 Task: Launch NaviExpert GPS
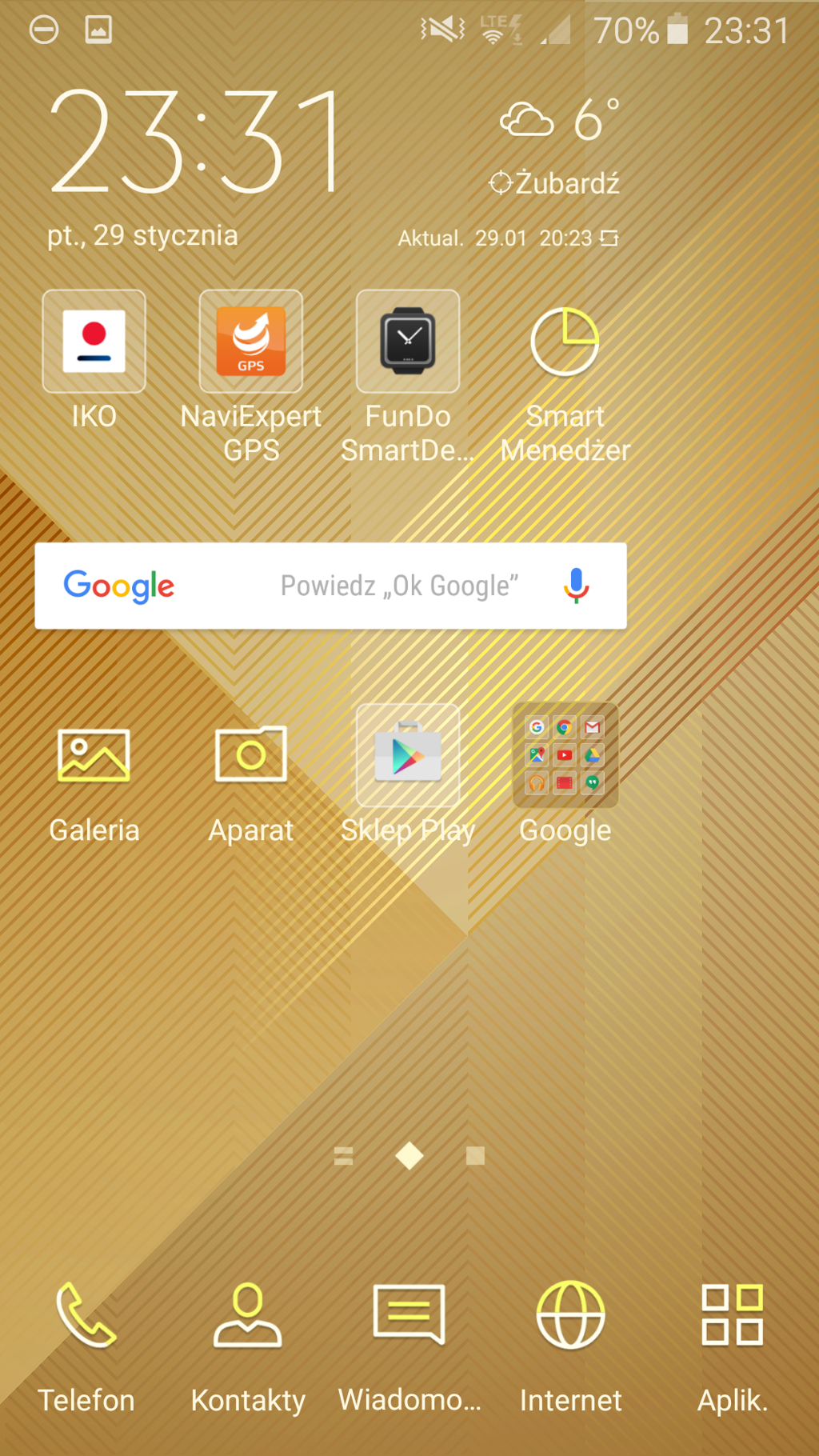251,342
